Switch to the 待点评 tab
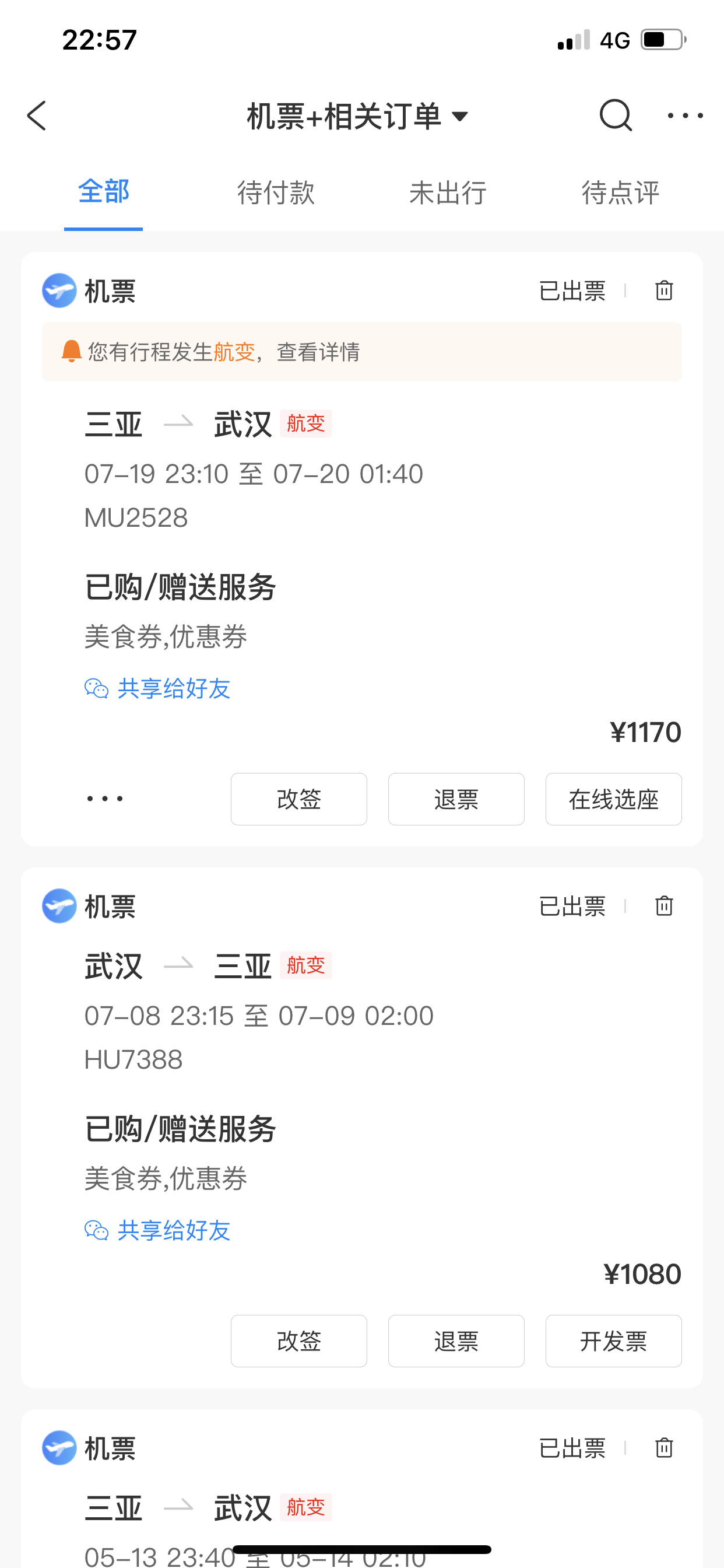 click(620, 192)
